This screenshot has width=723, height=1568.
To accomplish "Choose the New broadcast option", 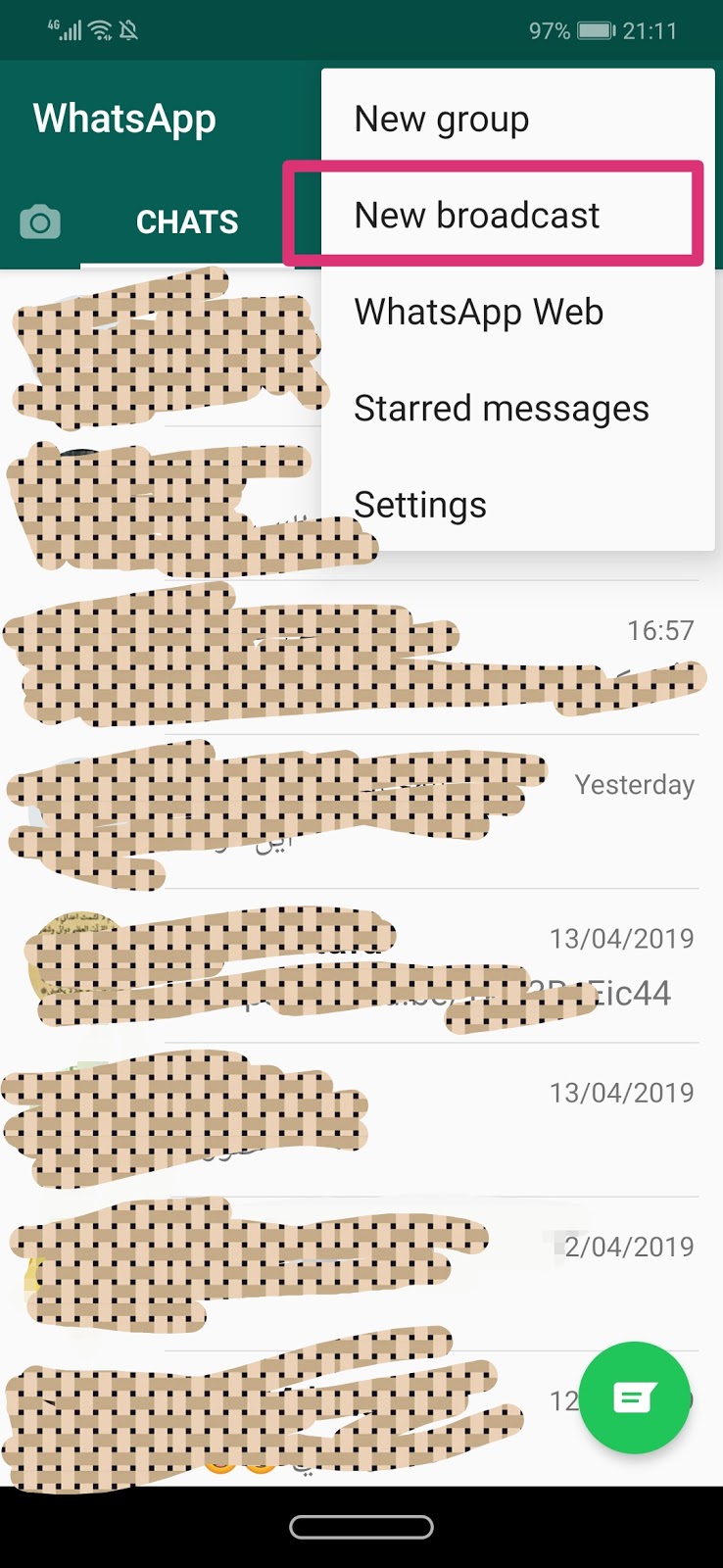I will coord(477,216).
